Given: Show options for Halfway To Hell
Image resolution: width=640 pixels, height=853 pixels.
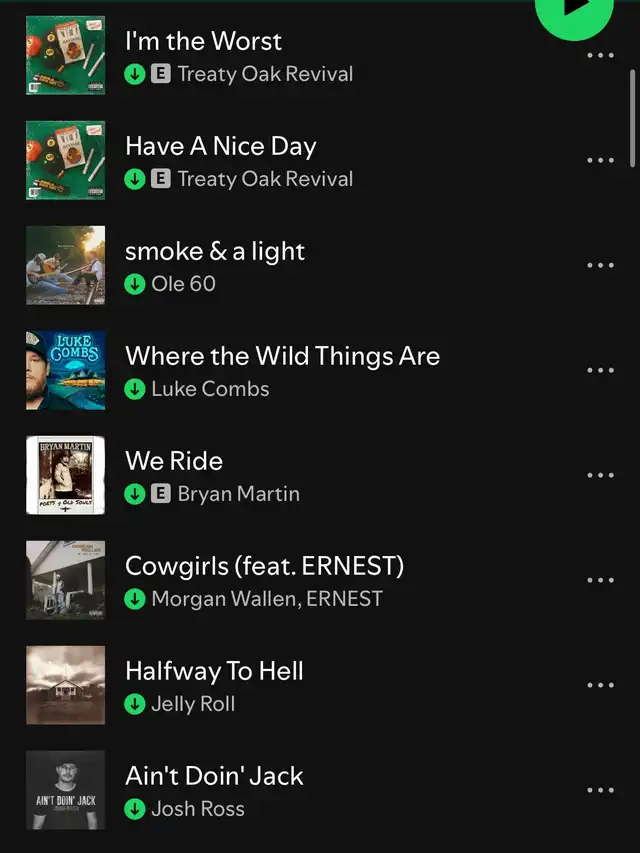Looking at the screenshot, I should (600, 685).
